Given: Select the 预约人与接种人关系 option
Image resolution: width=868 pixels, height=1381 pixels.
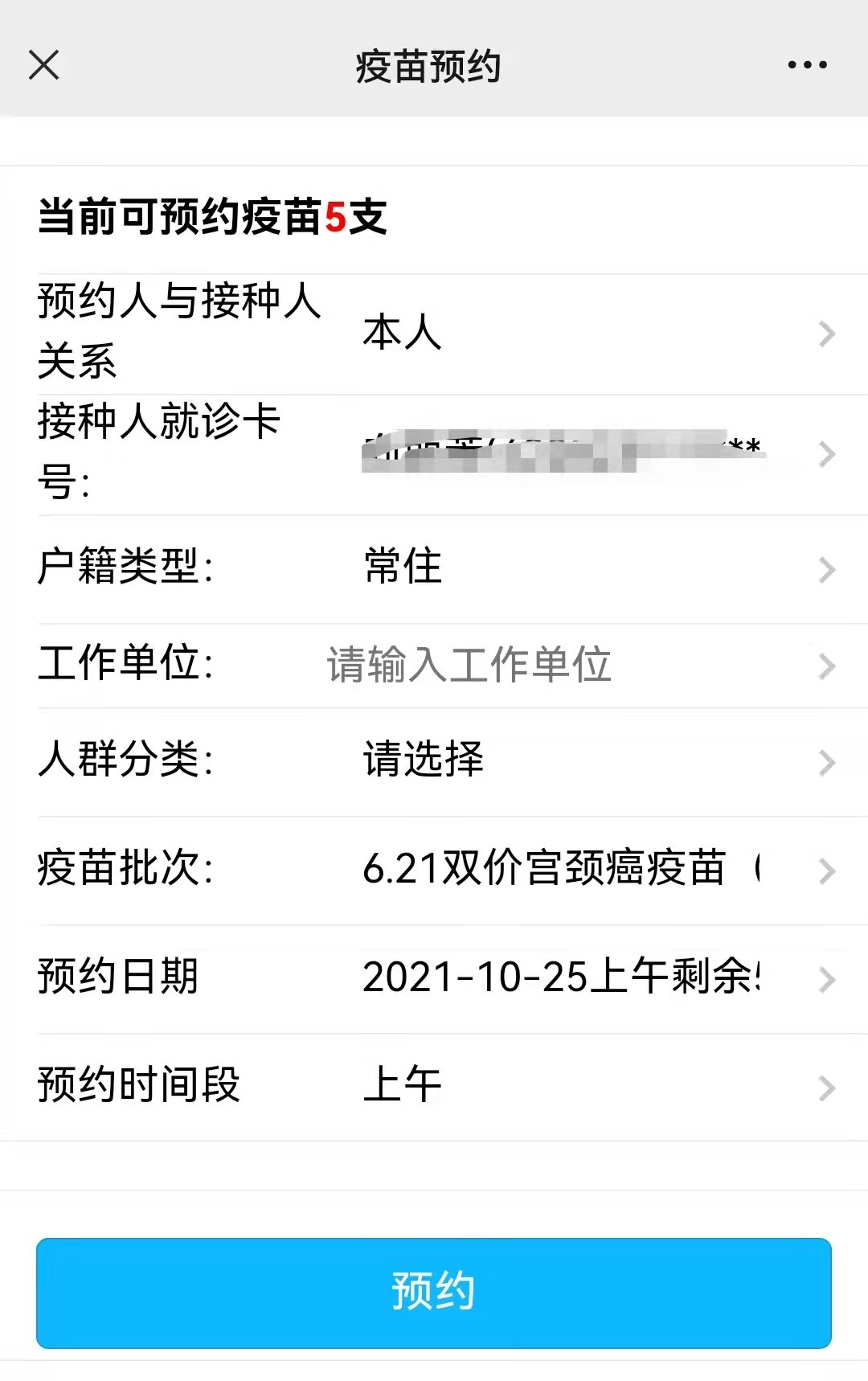Looking at the screenshot, I should click(563, 333).
